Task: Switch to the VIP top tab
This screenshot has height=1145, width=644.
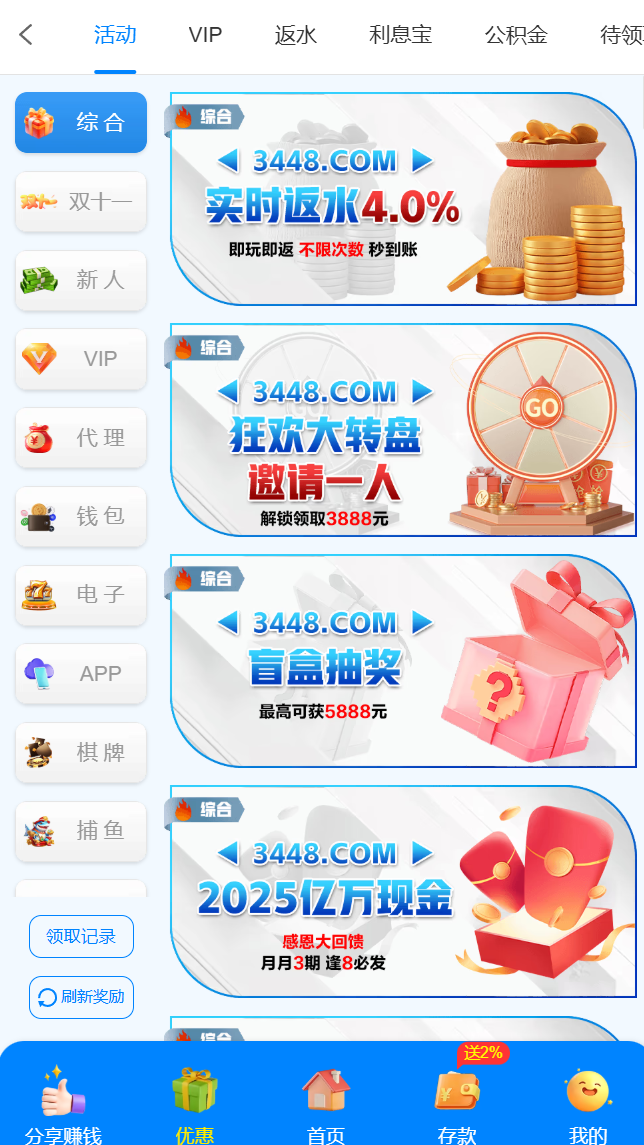Action: (205, 35)
